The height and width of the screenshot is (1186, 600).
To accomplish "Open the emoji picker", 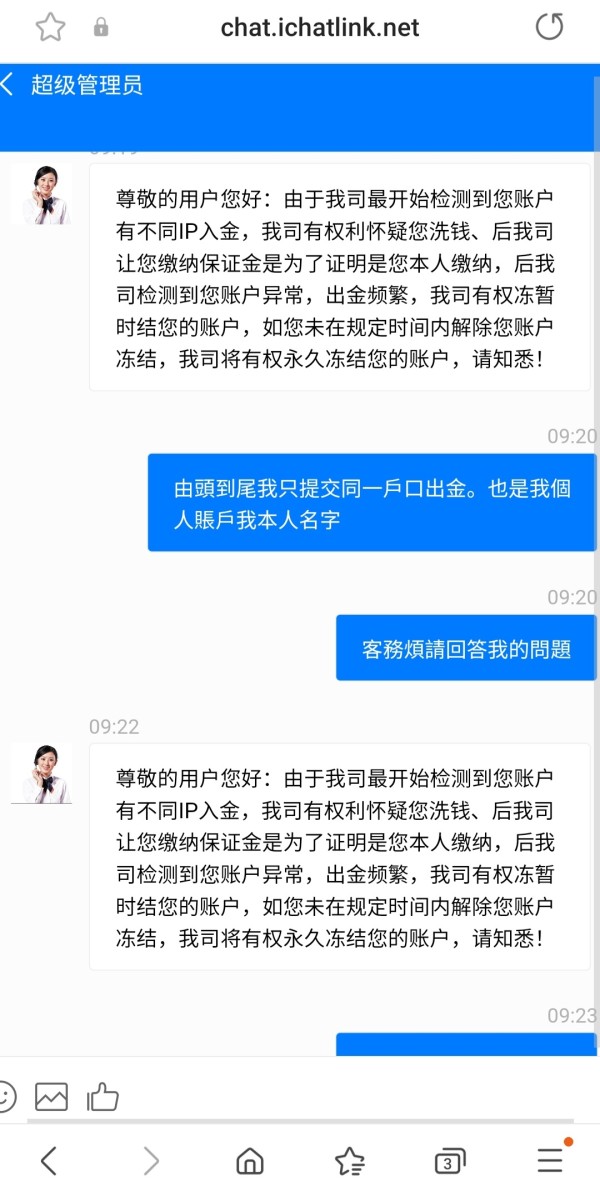I will point(6,1096).
